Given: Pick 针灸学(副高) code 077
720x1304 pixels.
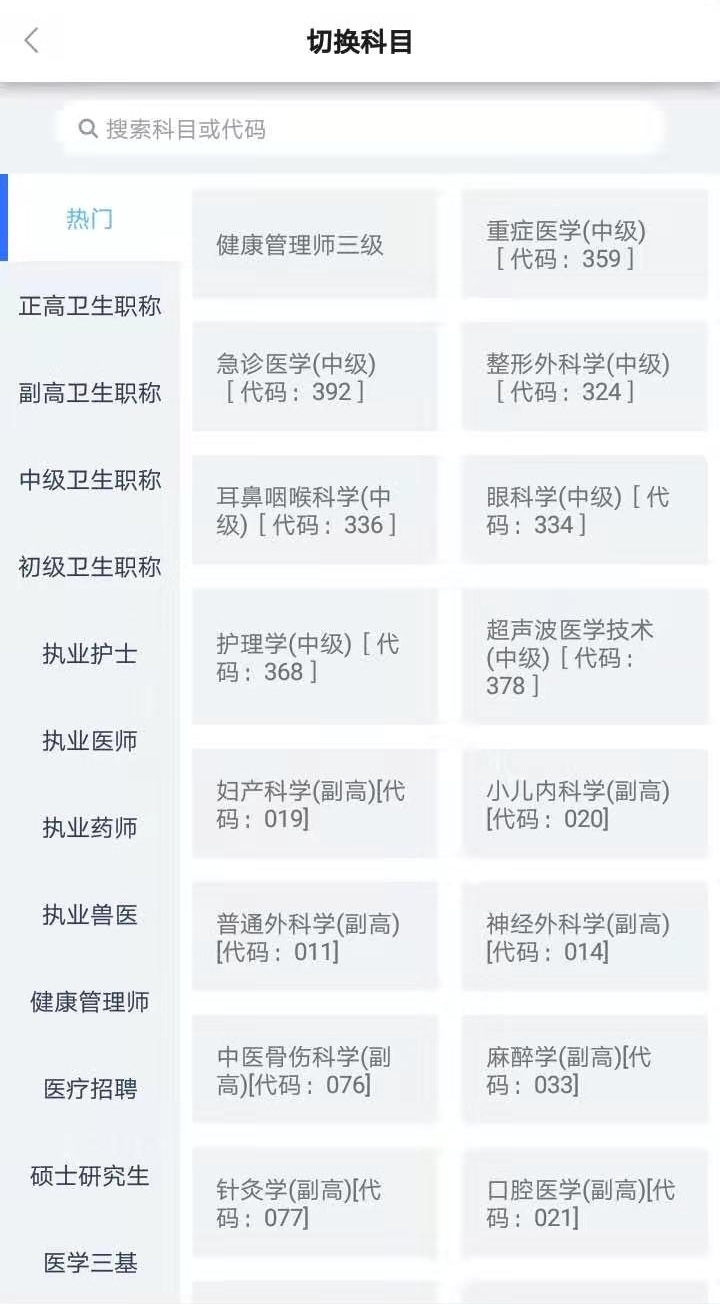Looking at the screenshot, I should (314, 1203).
